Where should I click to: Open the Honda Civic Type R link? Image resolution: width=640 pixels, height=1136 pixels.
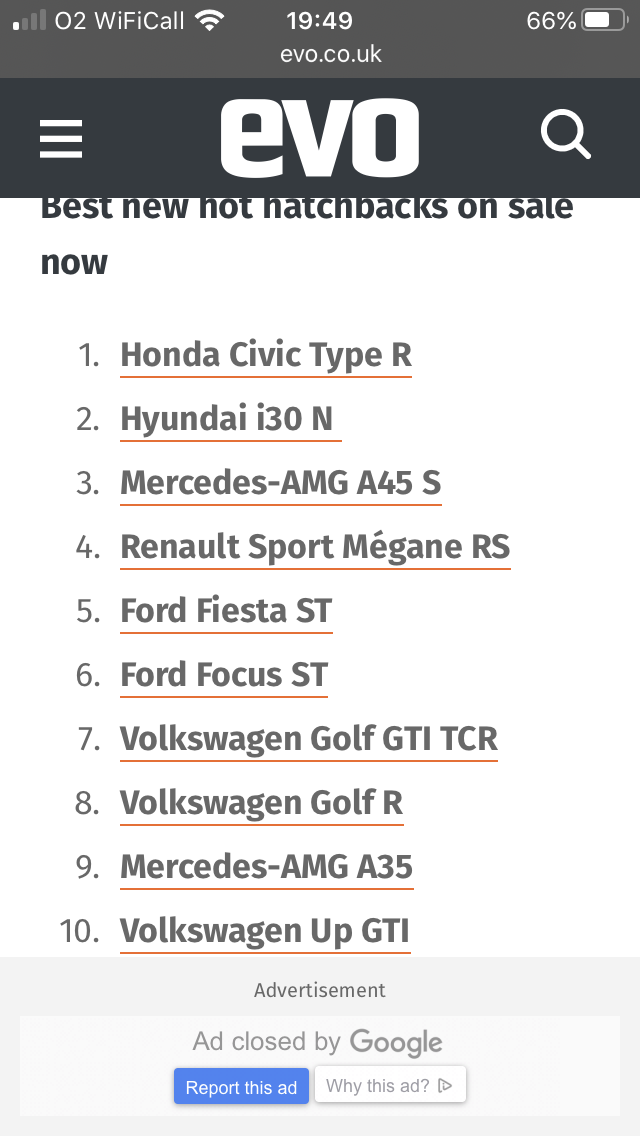[266, 355]
